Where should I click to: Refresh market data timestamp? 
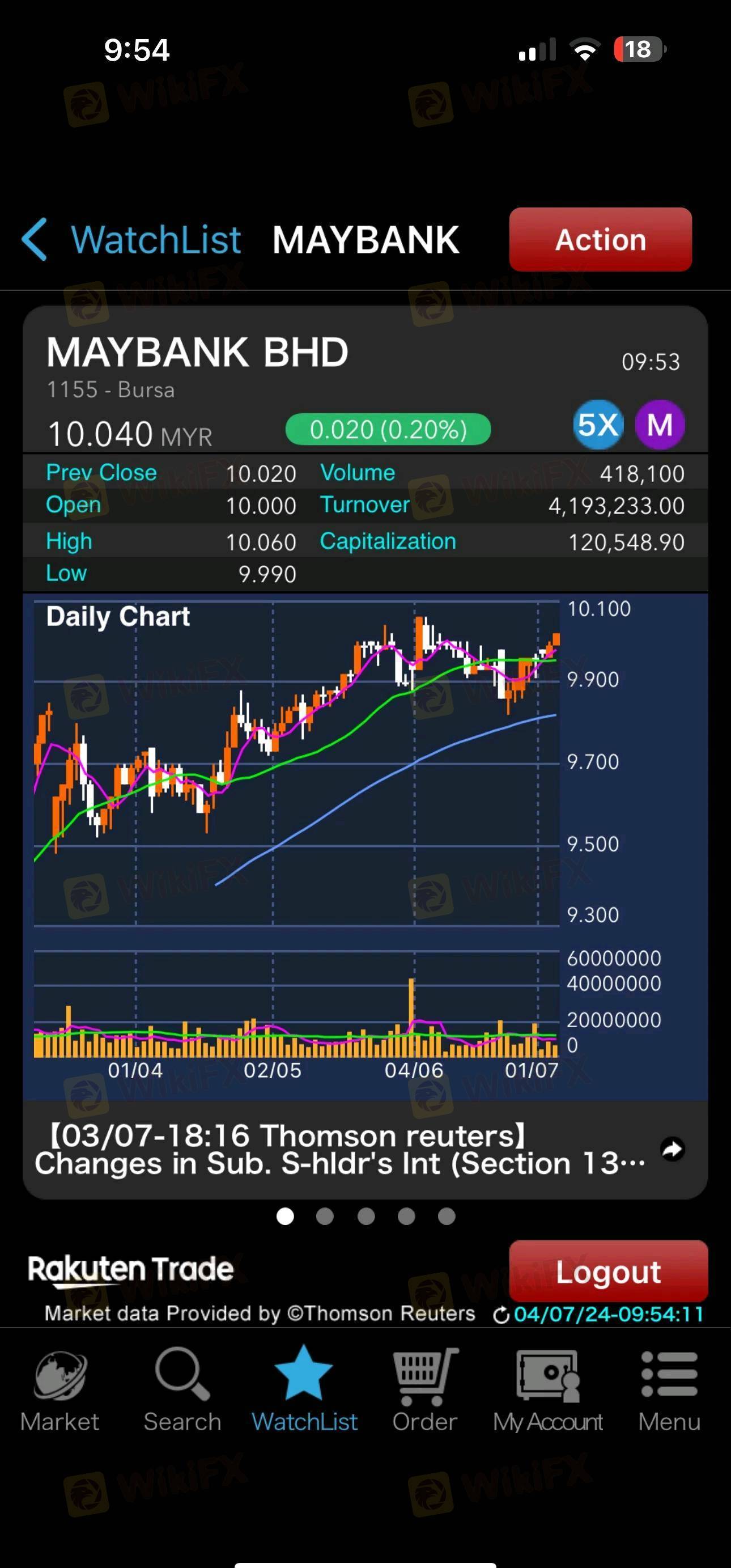pos(501,1314)
